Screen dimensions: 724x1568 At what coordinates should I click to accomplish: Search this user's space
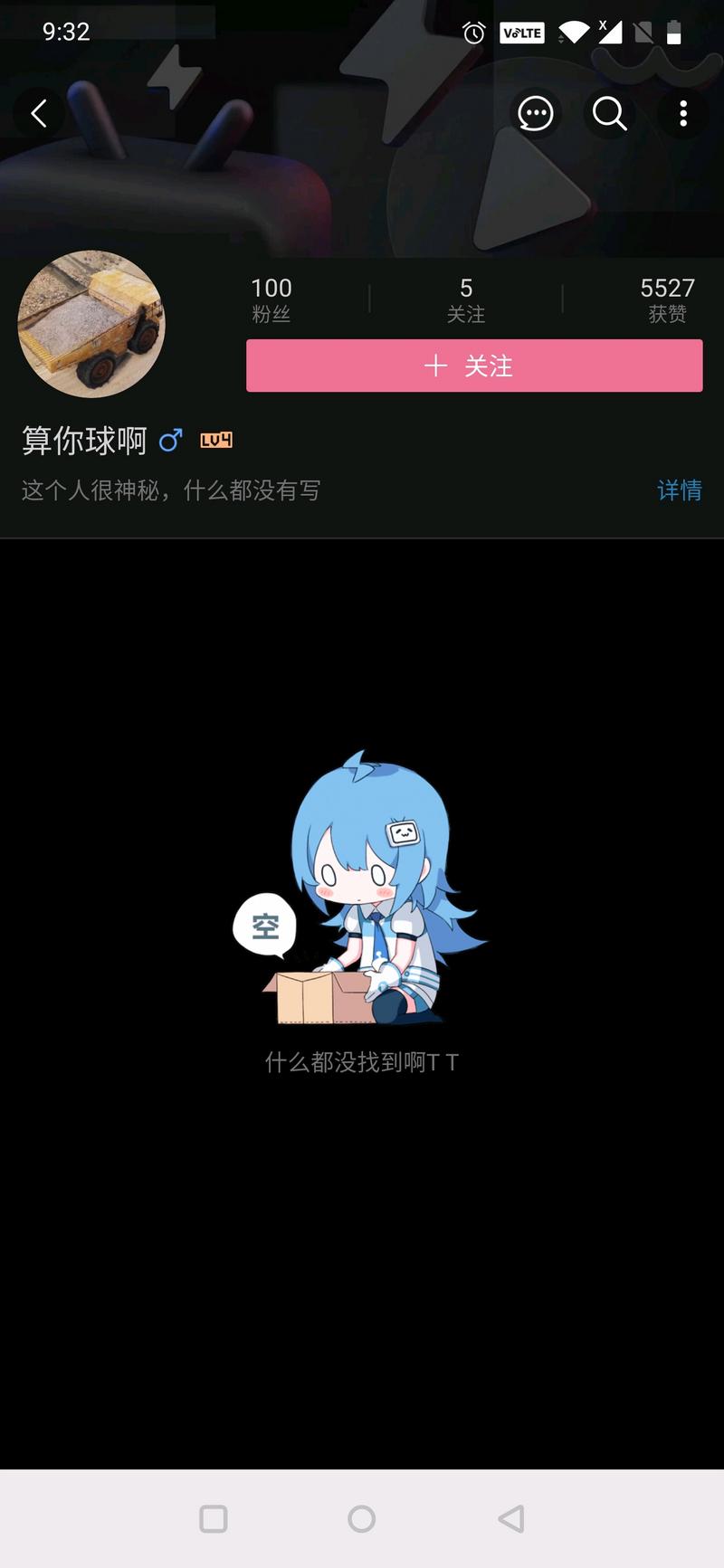pyautogui.click(x=609, y=114)
